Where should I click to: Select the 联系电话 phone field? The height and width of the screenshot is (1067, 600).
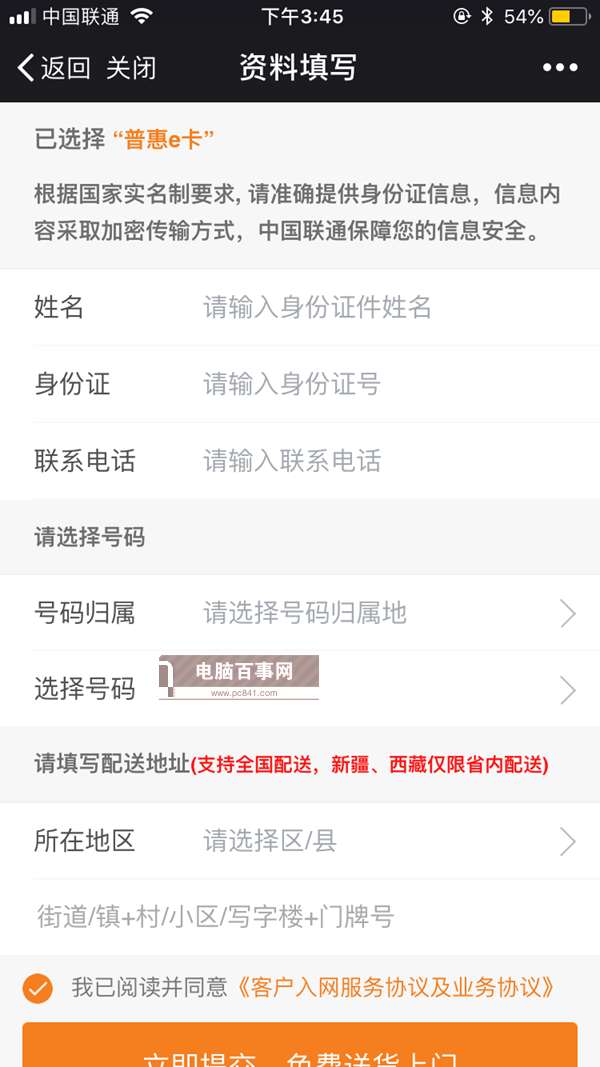coord(380,461)
